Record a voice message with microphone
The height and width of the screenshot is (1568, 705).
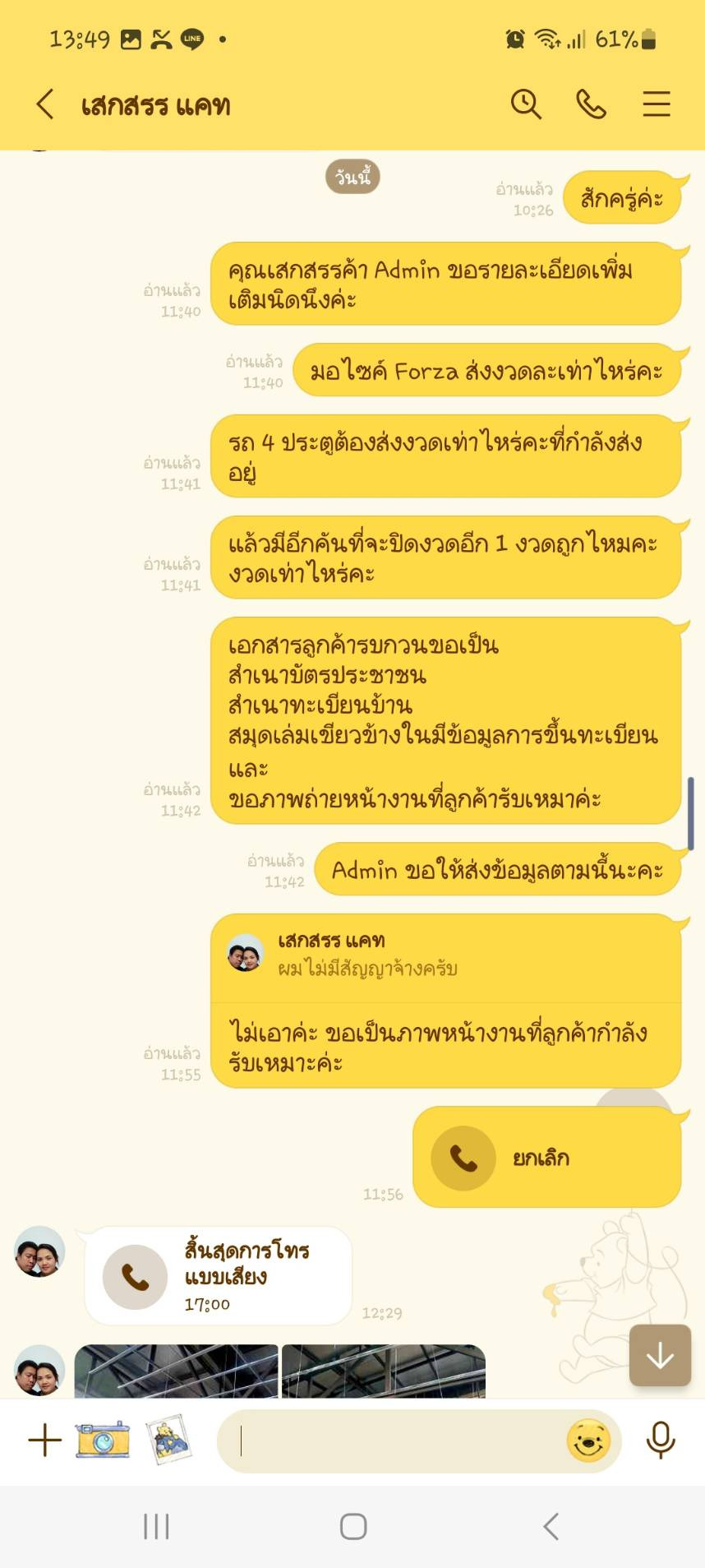(x=661, y=1440)
